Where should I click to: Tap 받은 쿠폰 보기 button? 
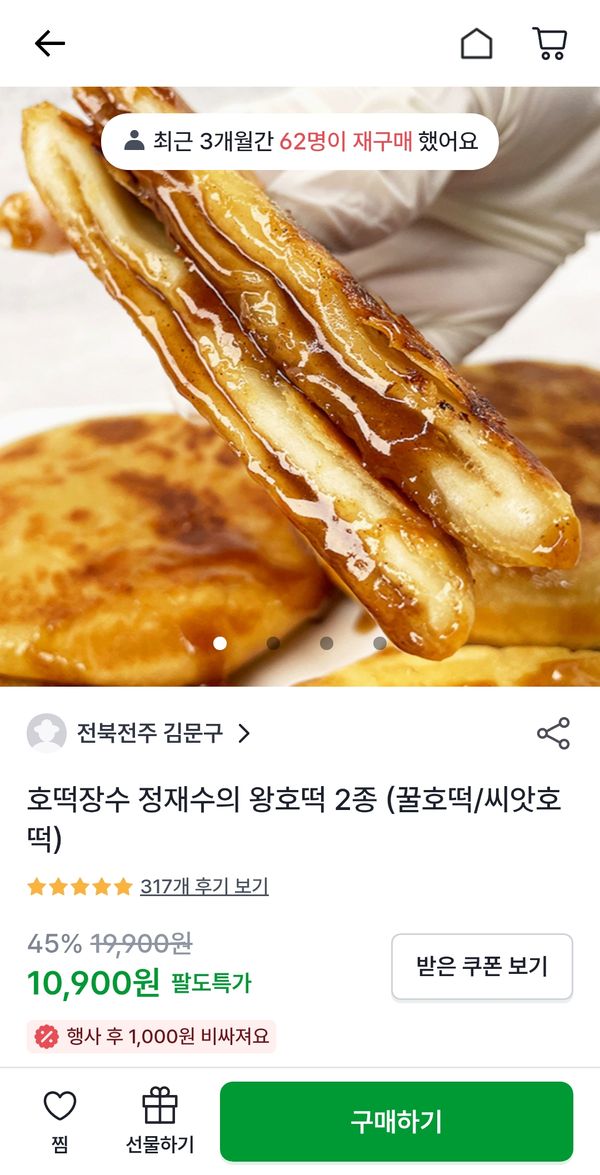[x=482, y=966]
